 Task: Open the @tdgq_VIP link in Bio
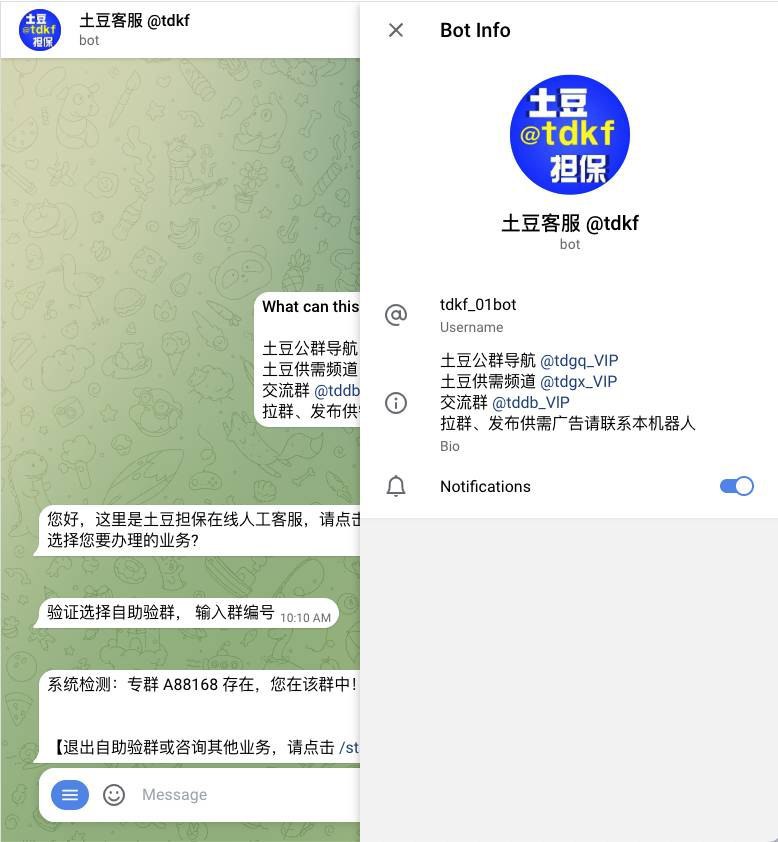click(x=579, y=360)
